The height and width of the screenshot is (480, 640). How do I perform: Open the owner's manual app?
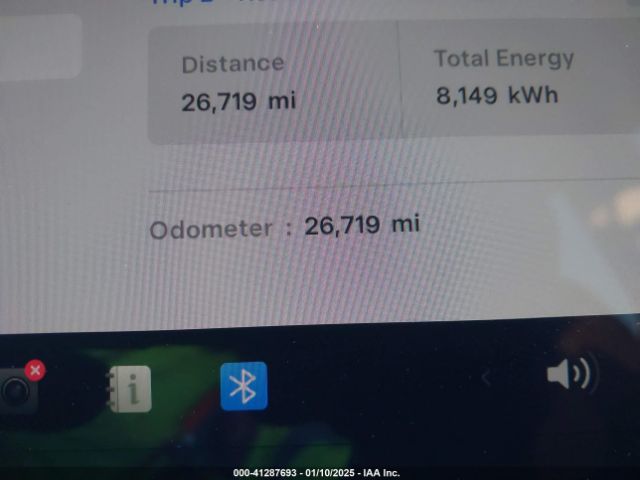point(129,389)
